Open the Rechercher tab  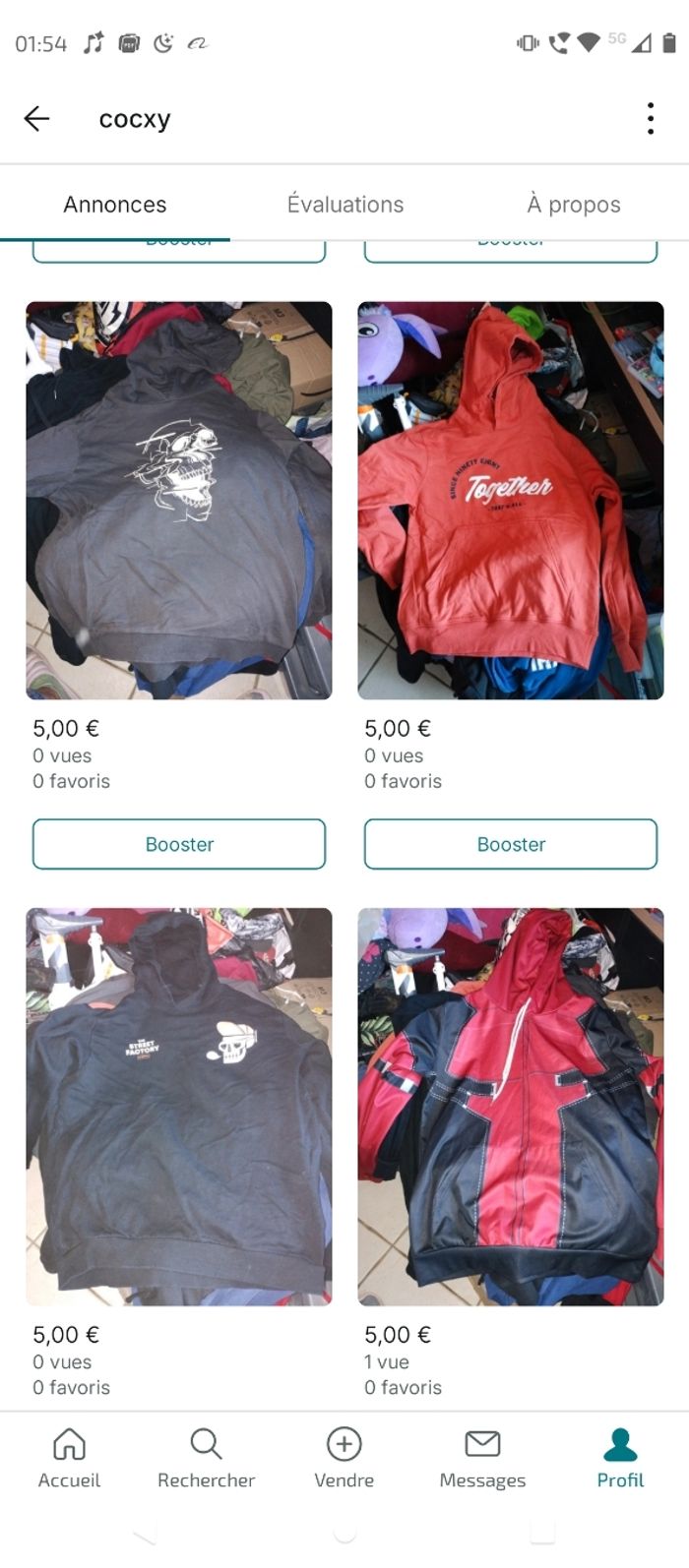click(x=206, y=1459)
